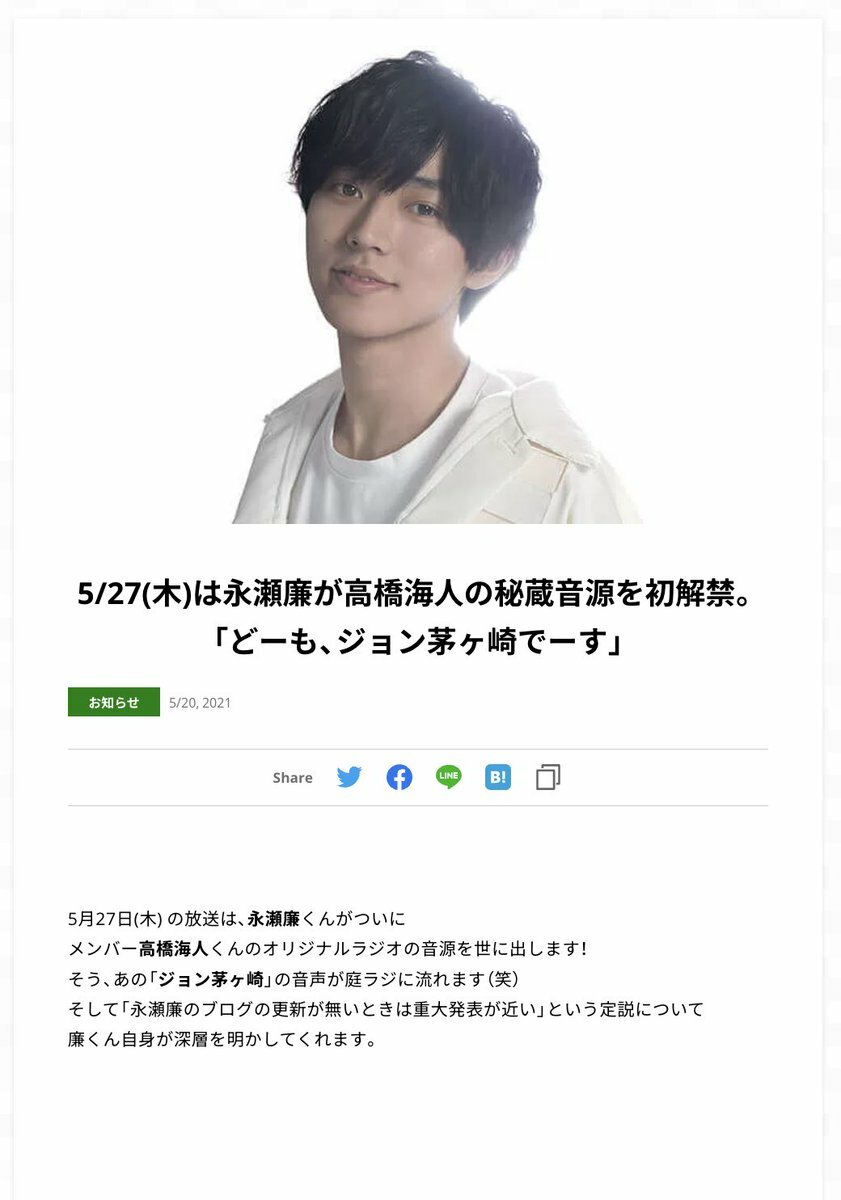Share this article via LINE
Image resolution: width=841 pixels, height=1200 pixels.
click(x=449, y=777)
